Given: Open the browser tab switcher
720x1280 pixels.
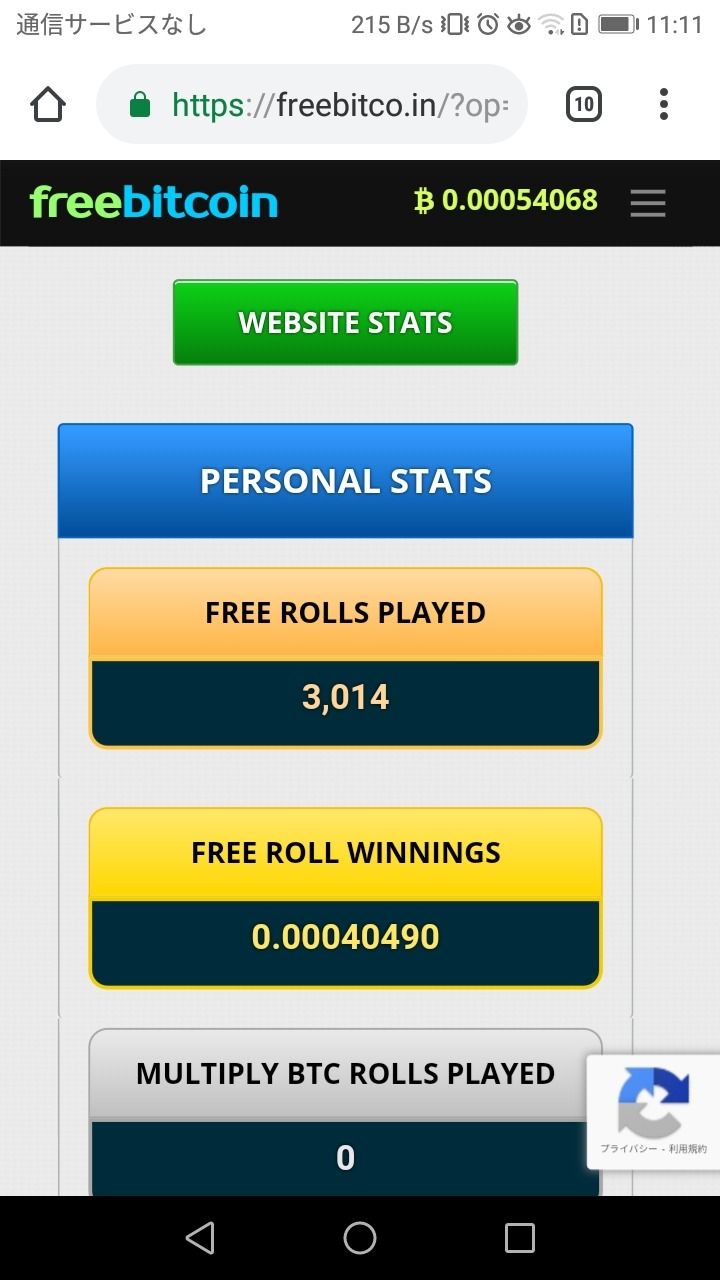Looking at the screenshot, I should 584,104.
